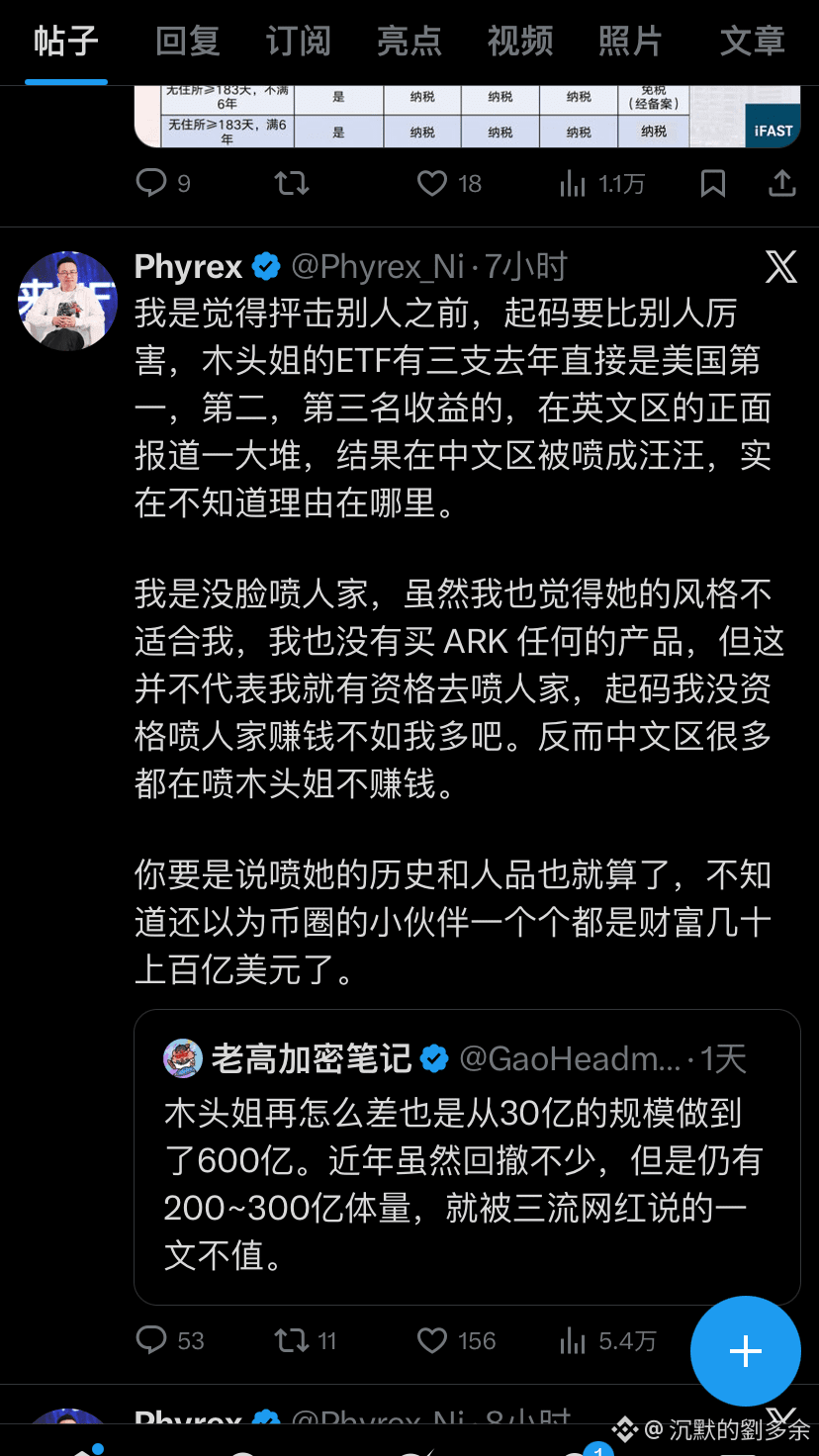Switch to the 文章 tab
The width and height of the screenshot is (819, 1456).
coord(752,42)
